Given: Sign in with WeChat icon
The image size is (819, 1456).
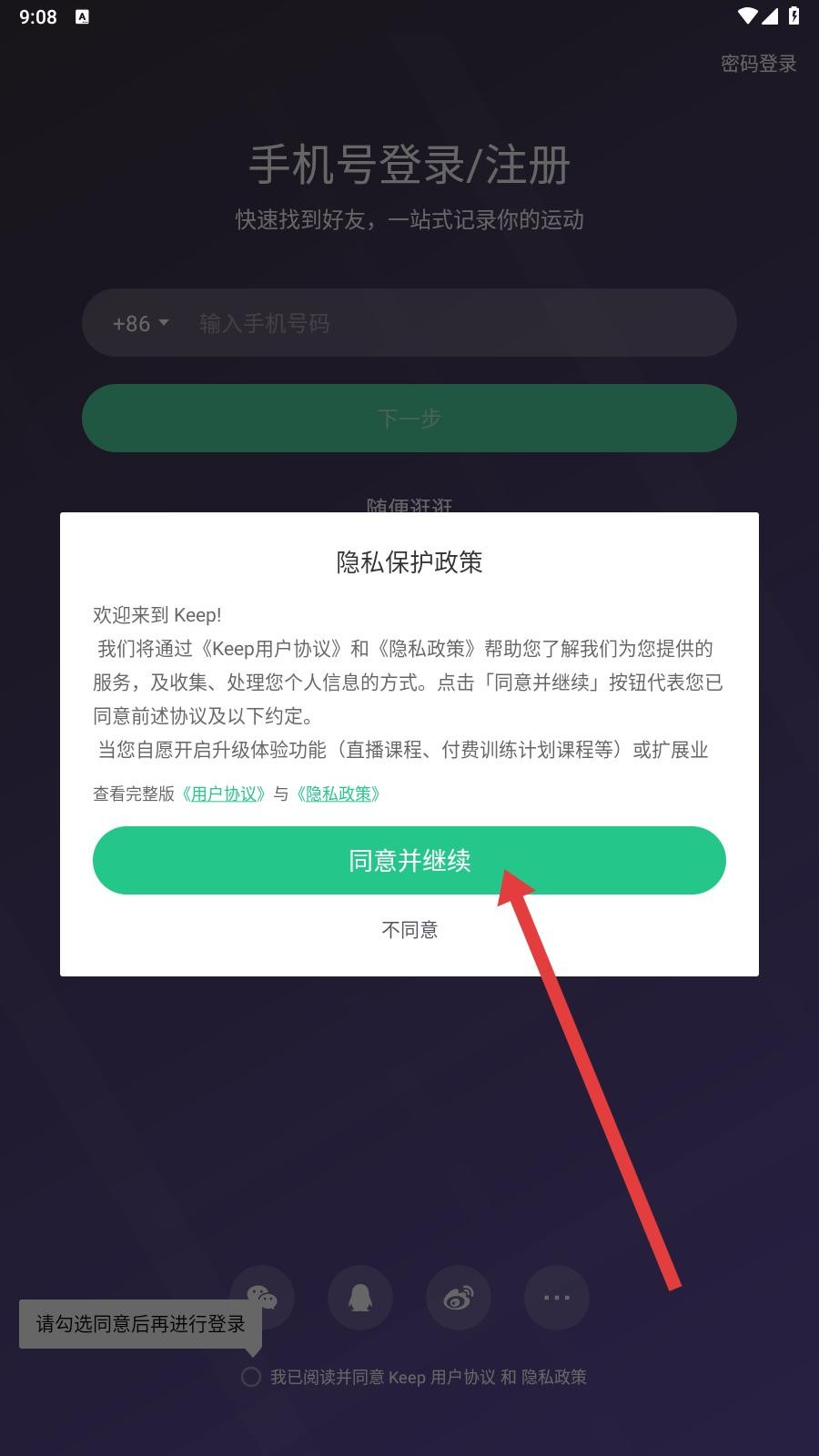Looking at the screenshot, I should (x=262, y=1297).
